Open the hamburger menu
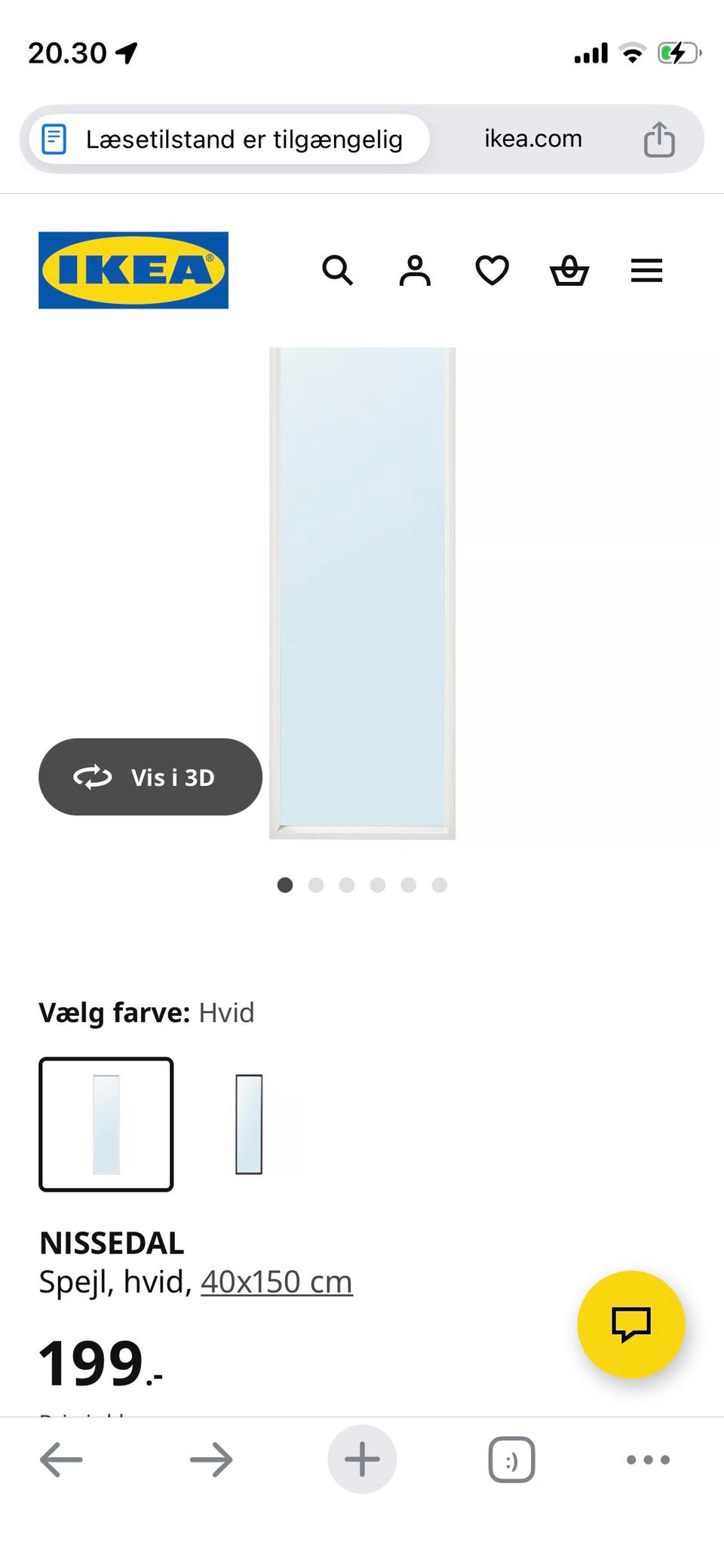 (x=646, y=270)
